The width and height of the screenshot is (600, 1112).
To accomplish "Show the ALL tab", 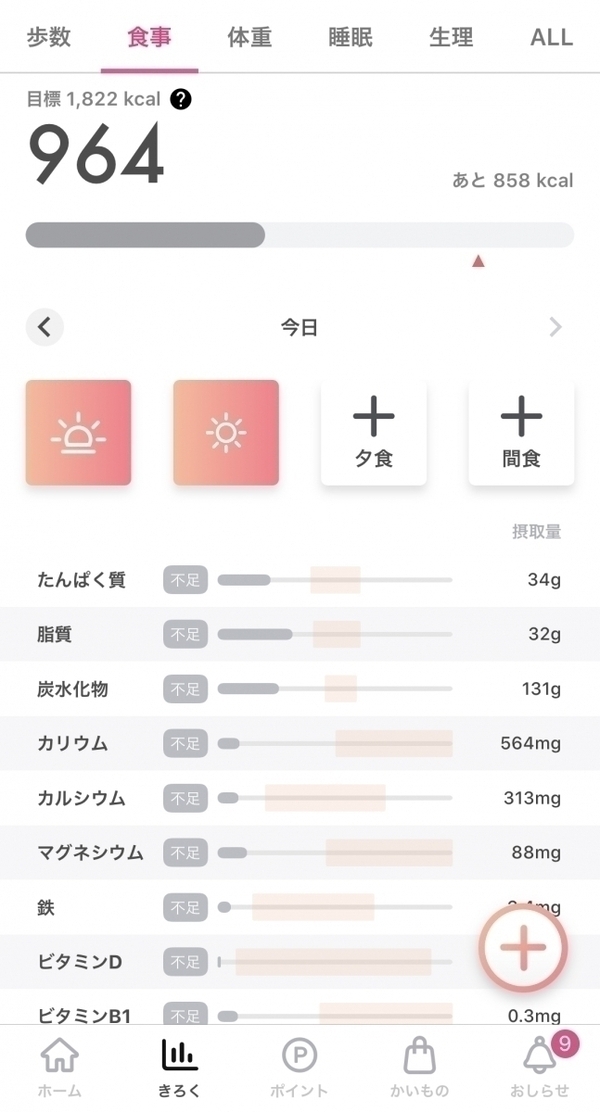I will (x=551, y=38).
